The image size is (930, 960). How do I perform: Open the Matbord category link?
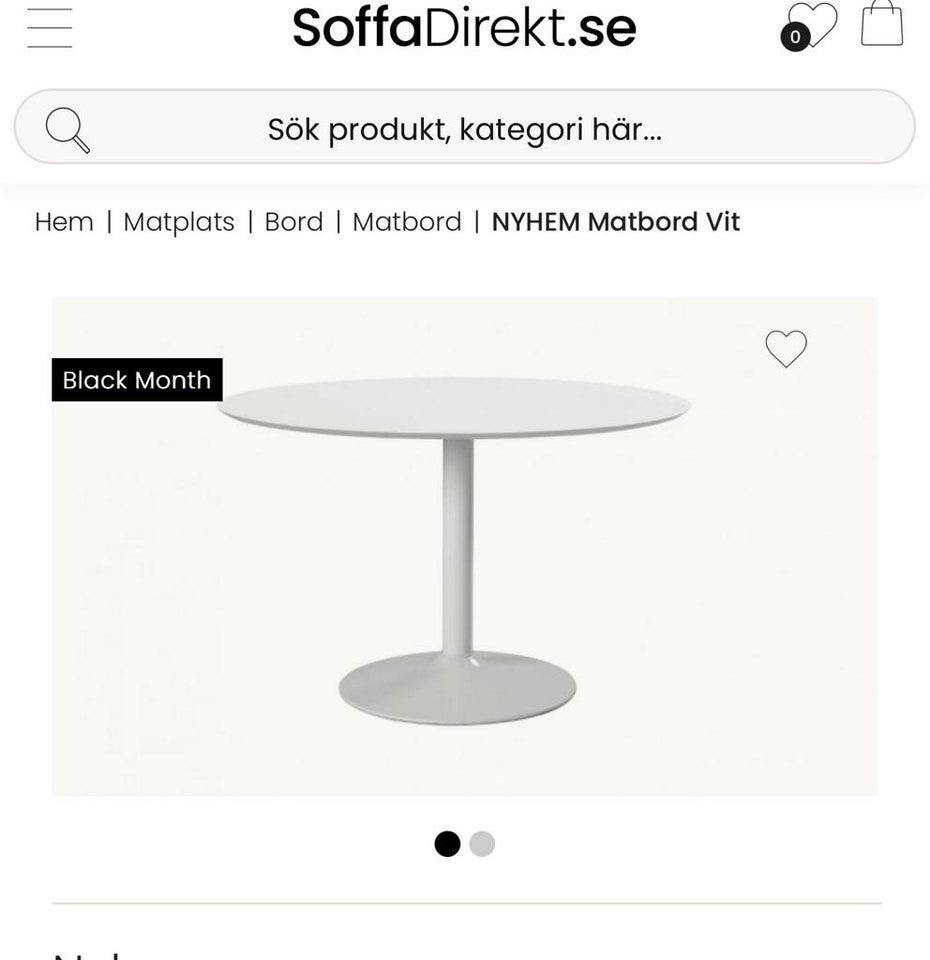[x=408, y=222]
